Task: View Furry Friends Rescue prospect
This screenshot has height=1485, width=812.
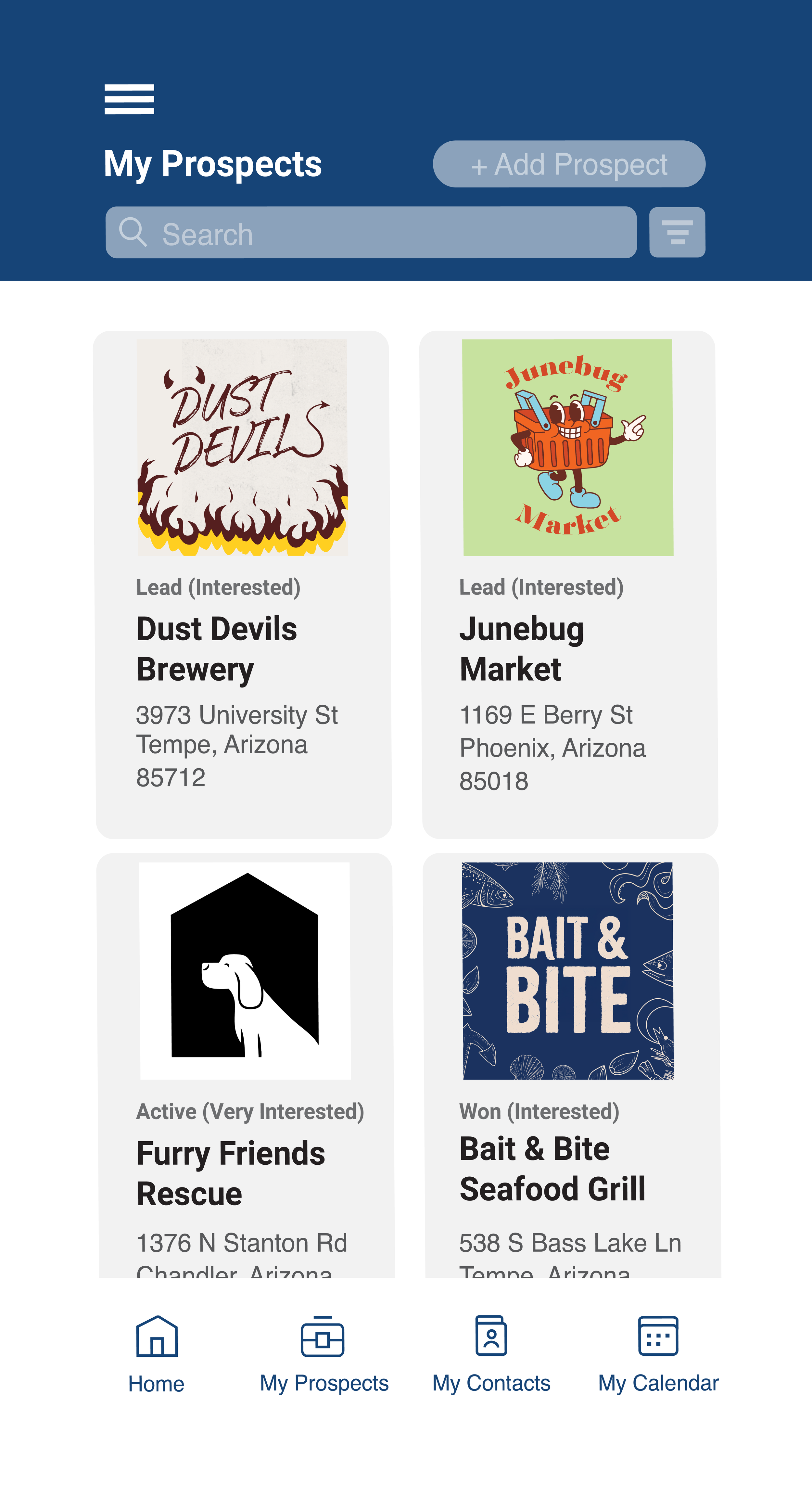Action: 246,1065
